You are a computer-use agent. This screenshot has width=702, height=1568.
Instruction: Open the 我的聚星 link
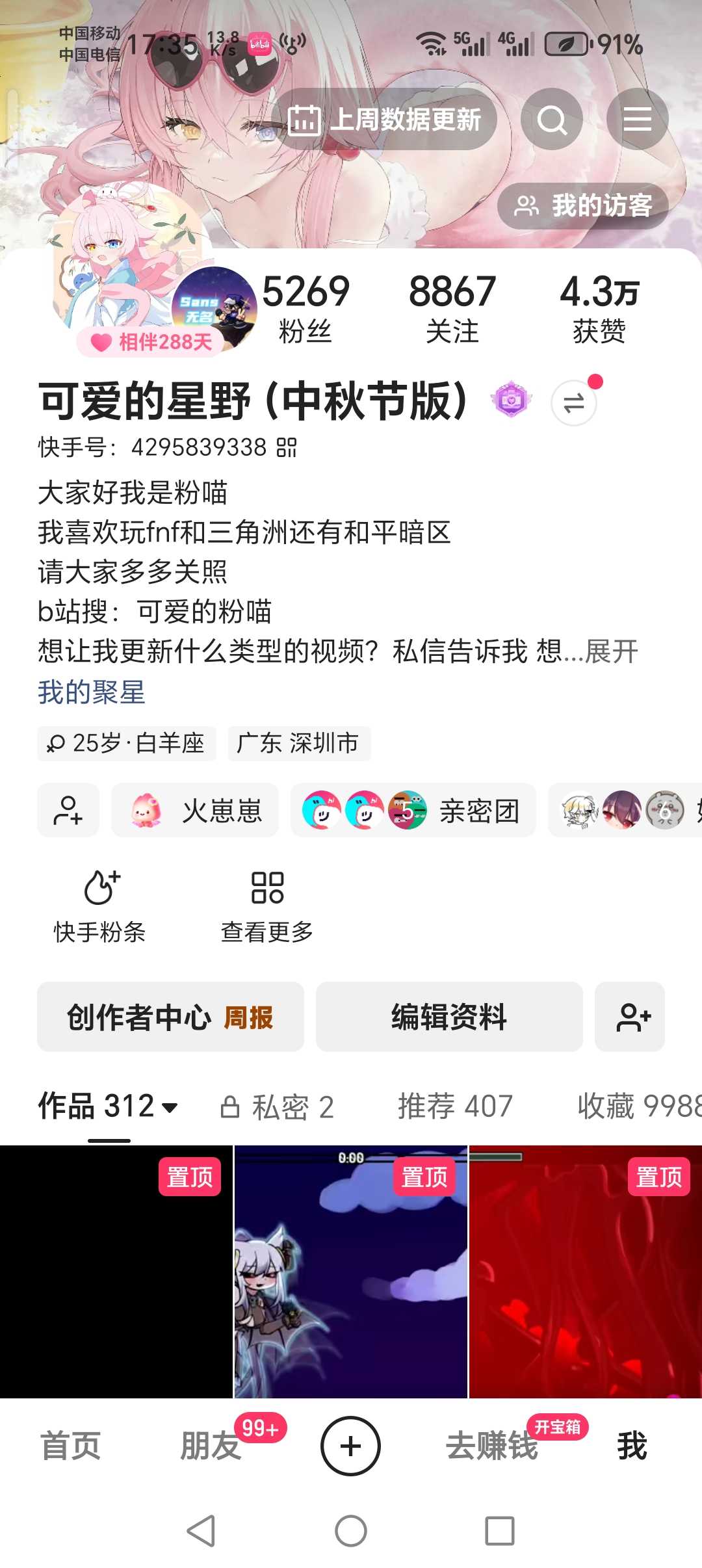[91, 692]
